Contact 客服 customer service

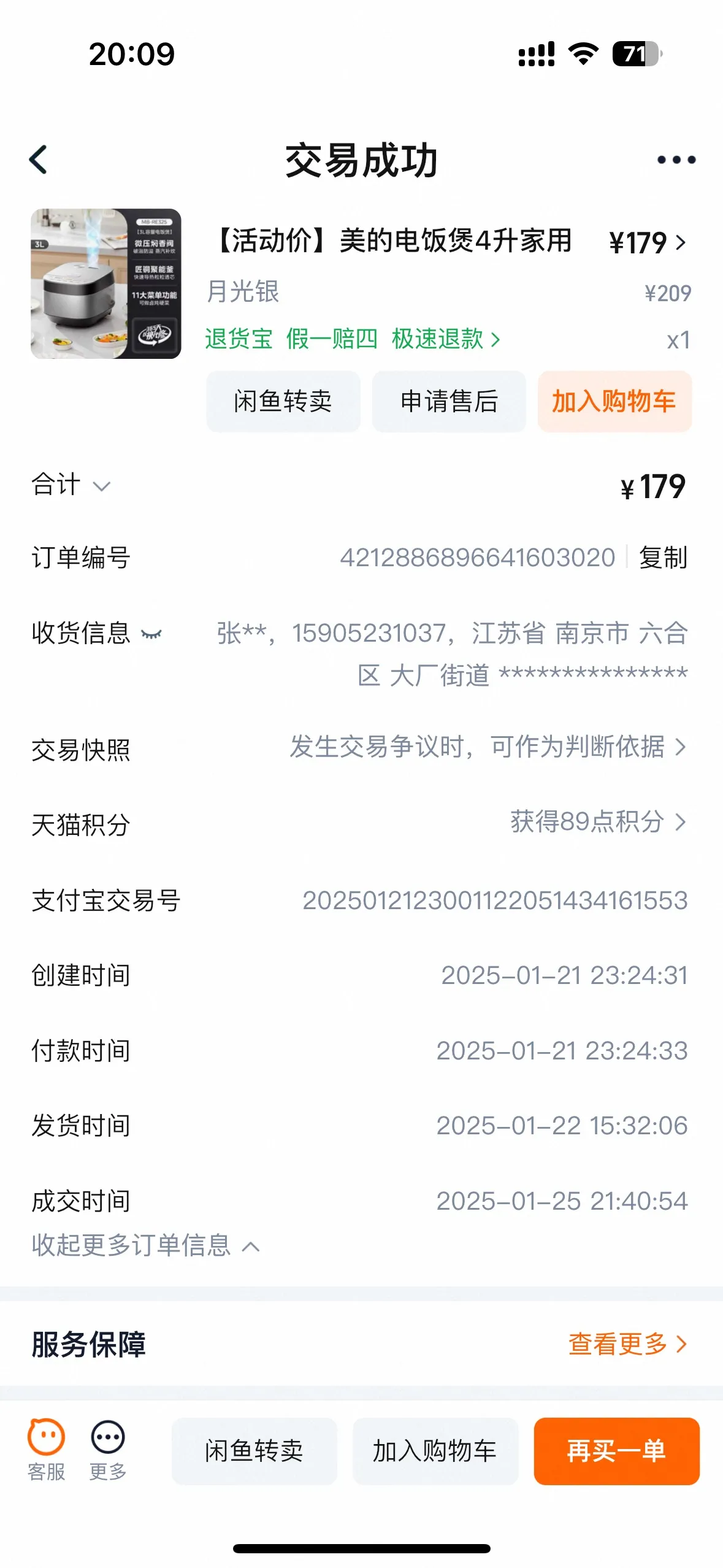(x=46, y=1450)
